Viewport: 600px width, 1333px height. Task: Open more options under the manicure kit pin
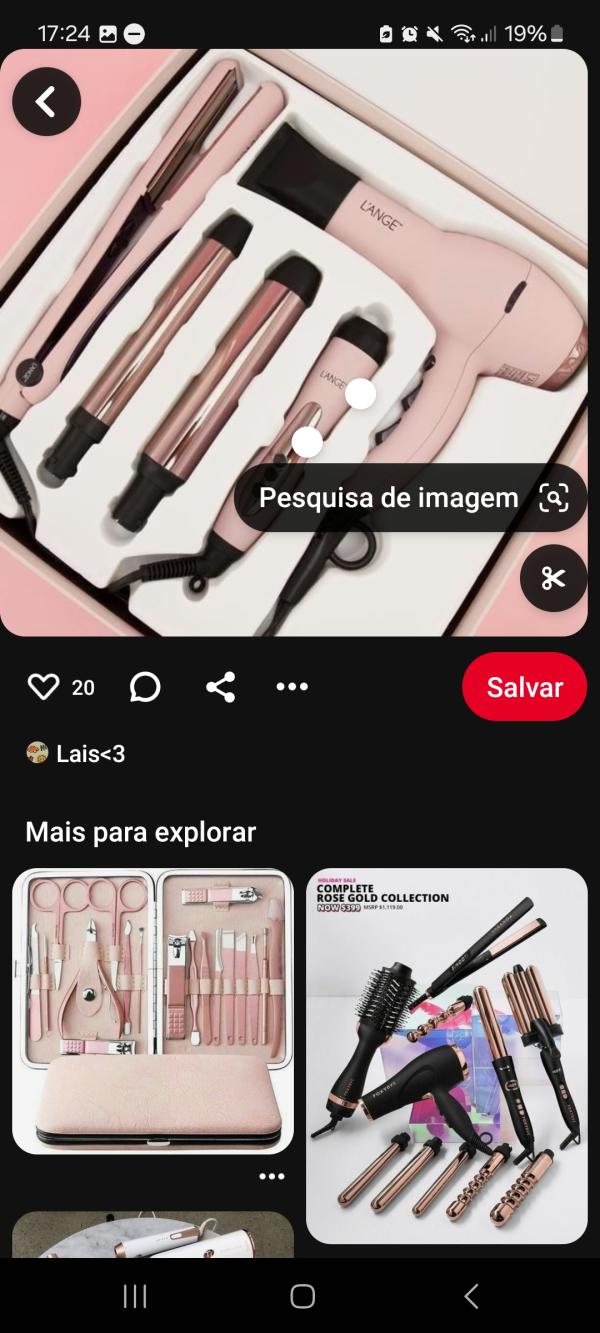click(x=272, y=1176)
